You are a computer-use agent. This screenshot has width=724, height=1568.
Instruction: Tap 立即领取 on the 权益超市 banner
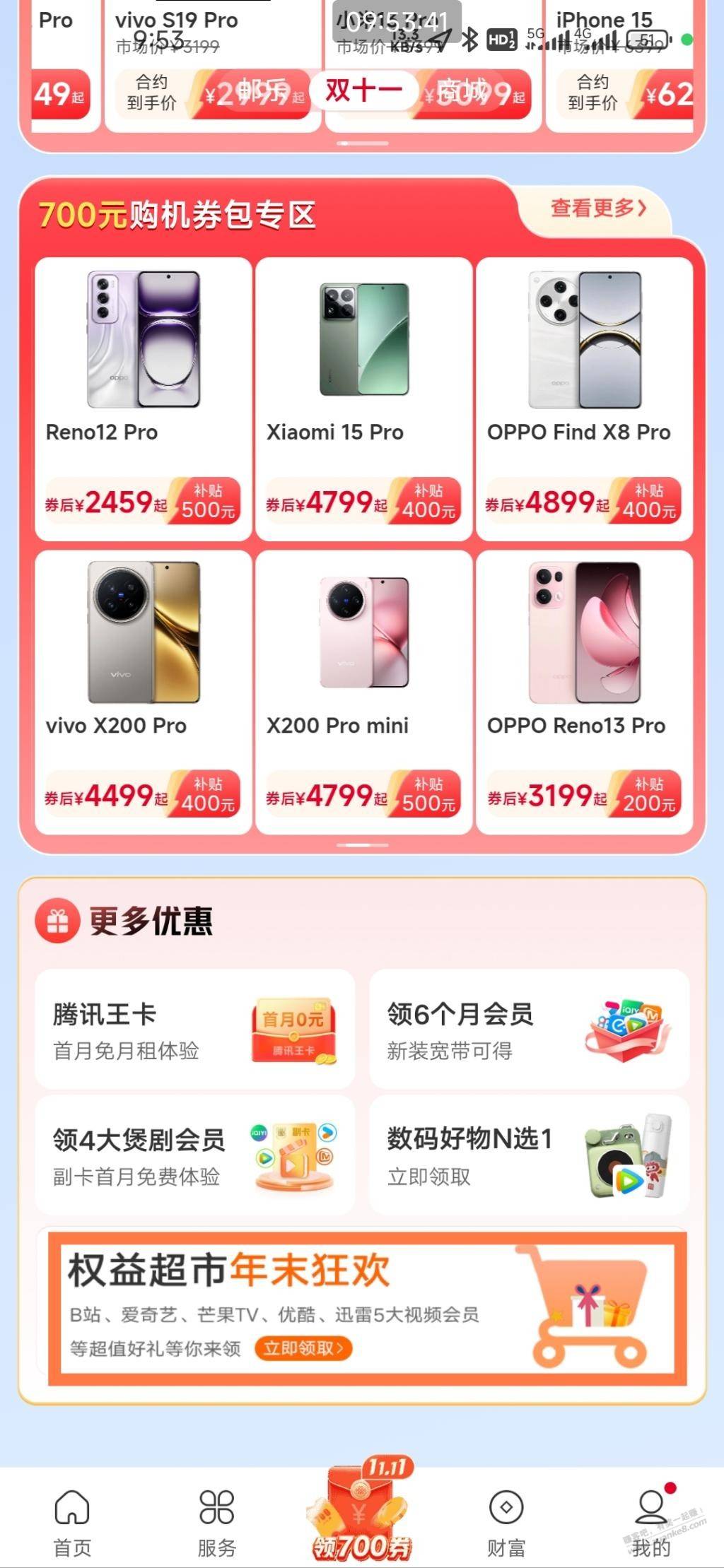click(x=303, y=1348)
